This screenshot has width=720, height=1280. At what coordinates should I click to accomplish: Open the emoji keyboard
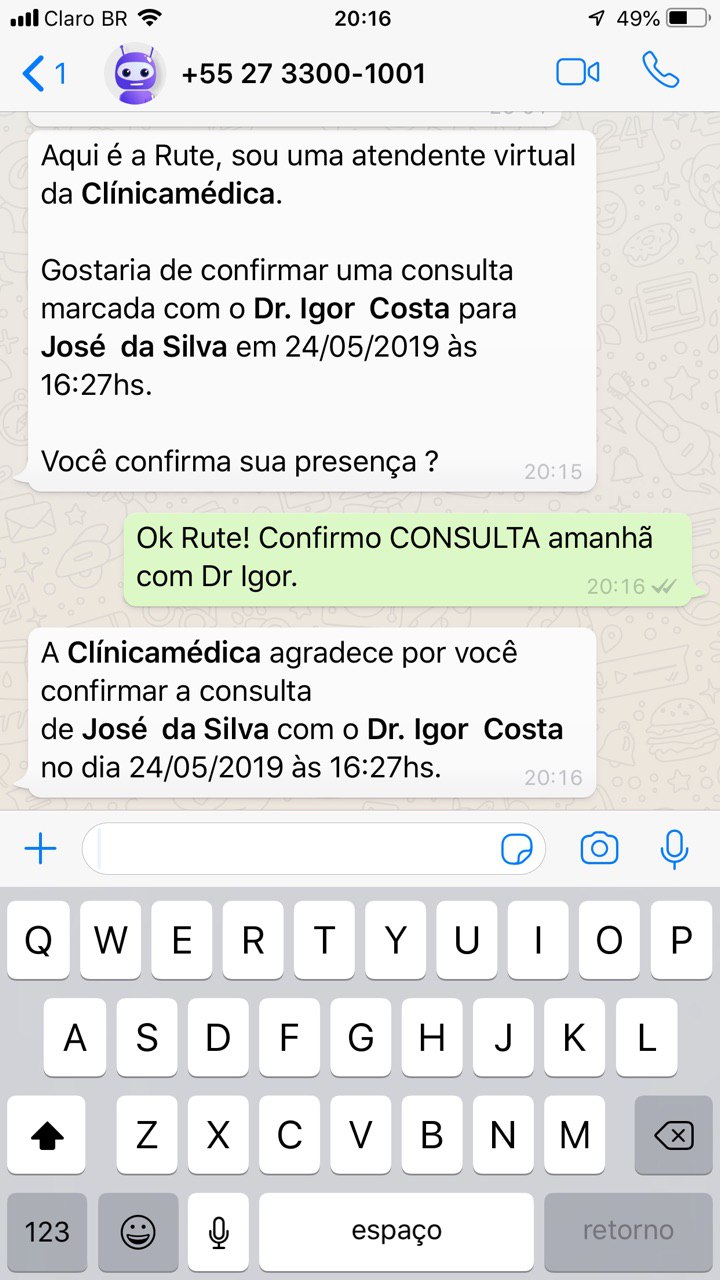click(x=138, y=1231)
